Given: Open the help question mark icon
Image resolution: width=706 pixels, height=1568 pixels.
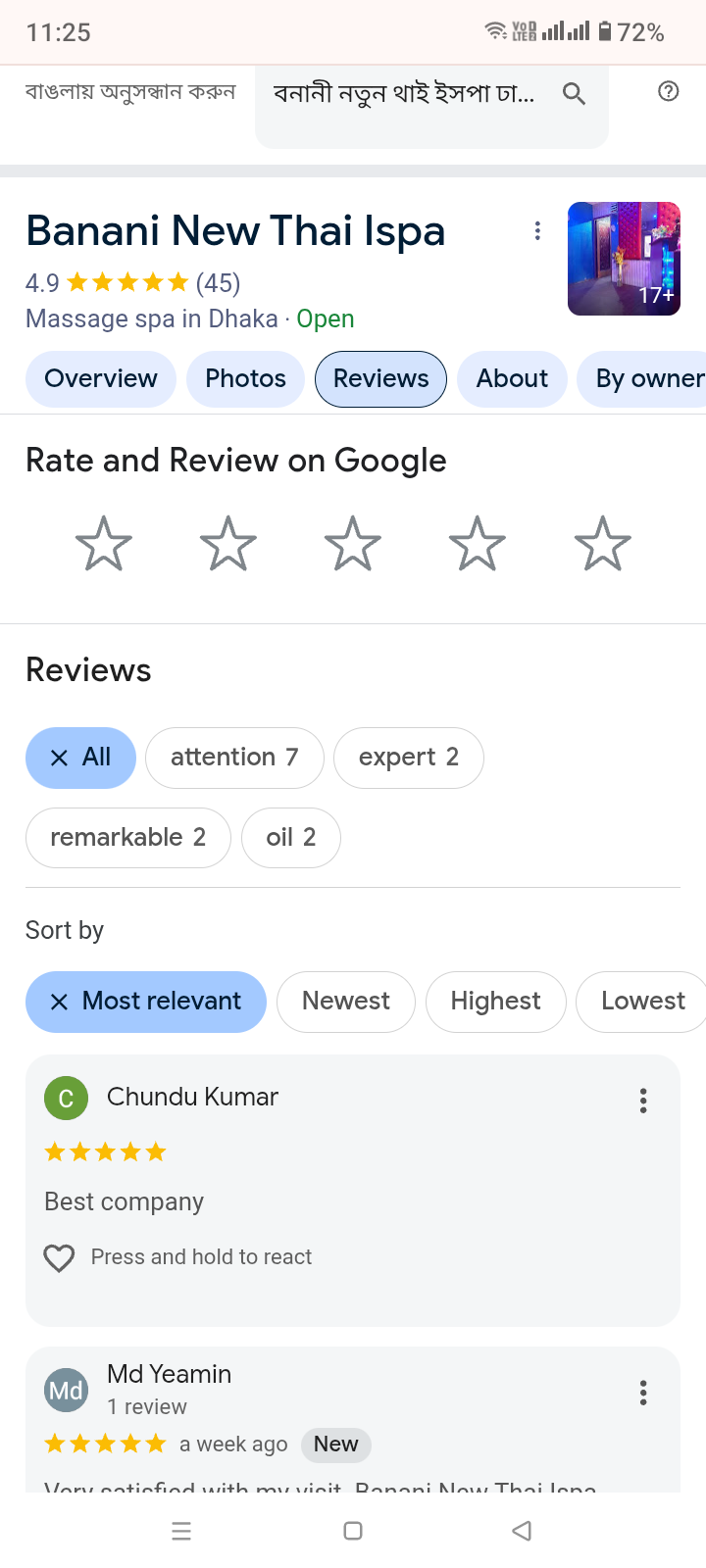Looking at the screenshot, I should [x=669, y=91].
